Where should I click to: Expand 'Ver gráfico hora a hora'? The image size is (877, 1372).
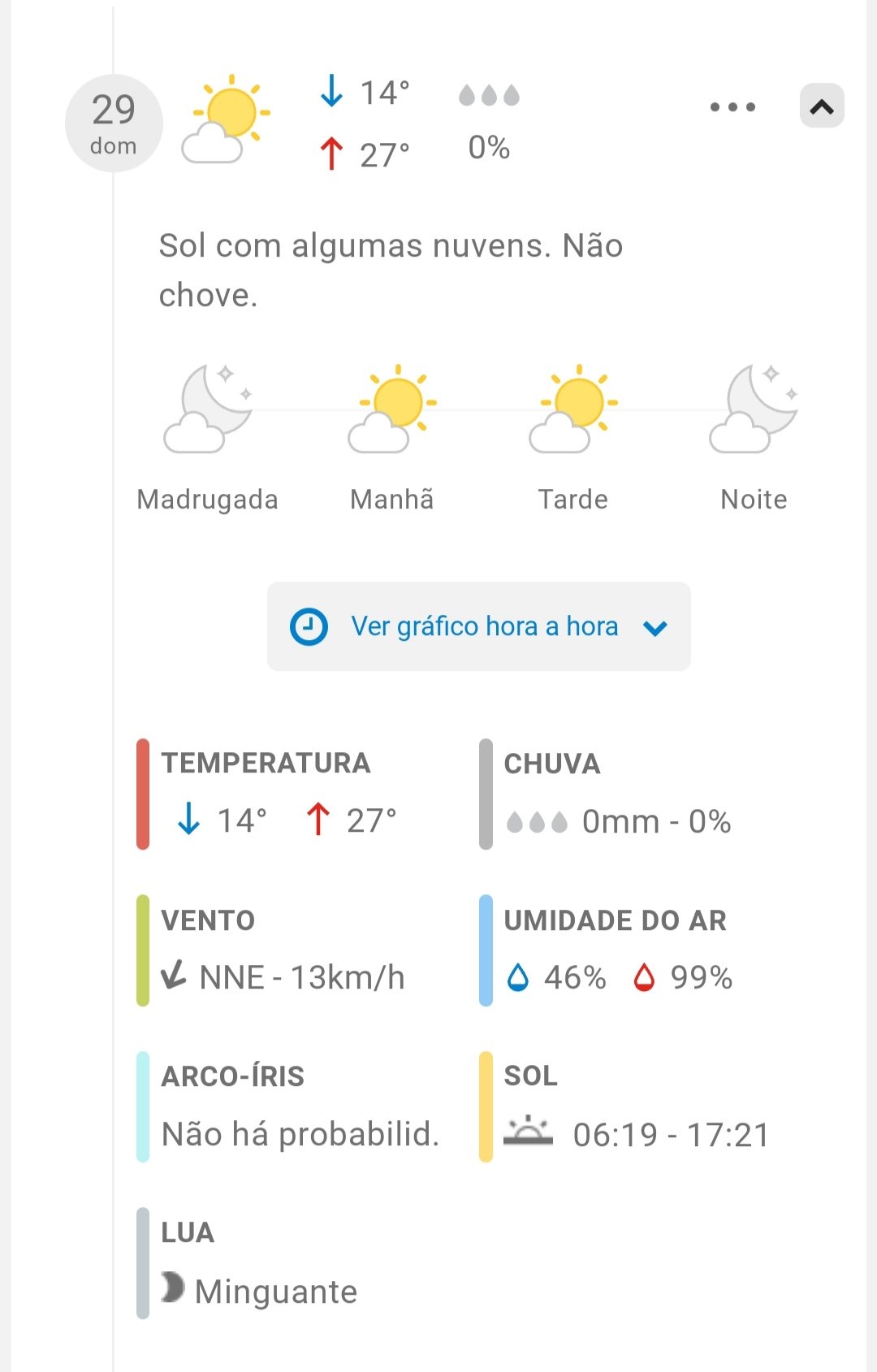click(x=479, y=626)
